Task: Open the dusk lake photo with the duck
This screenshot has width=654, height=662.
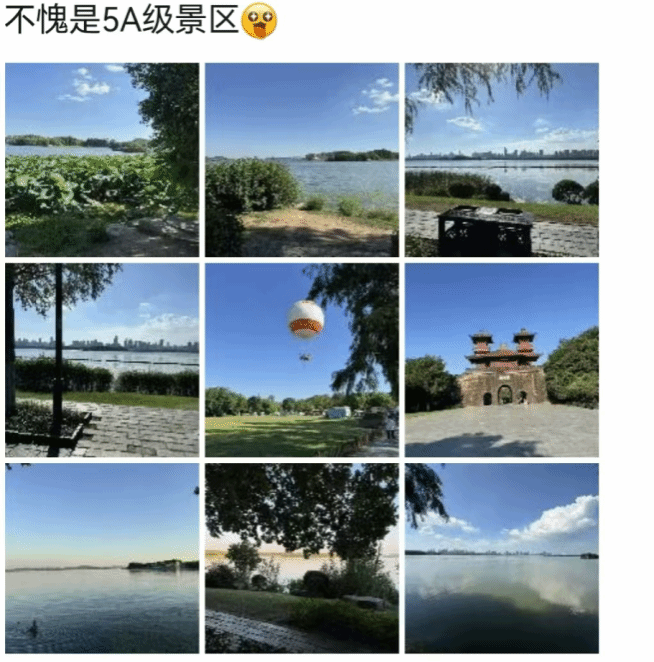Action: (102, 558)
